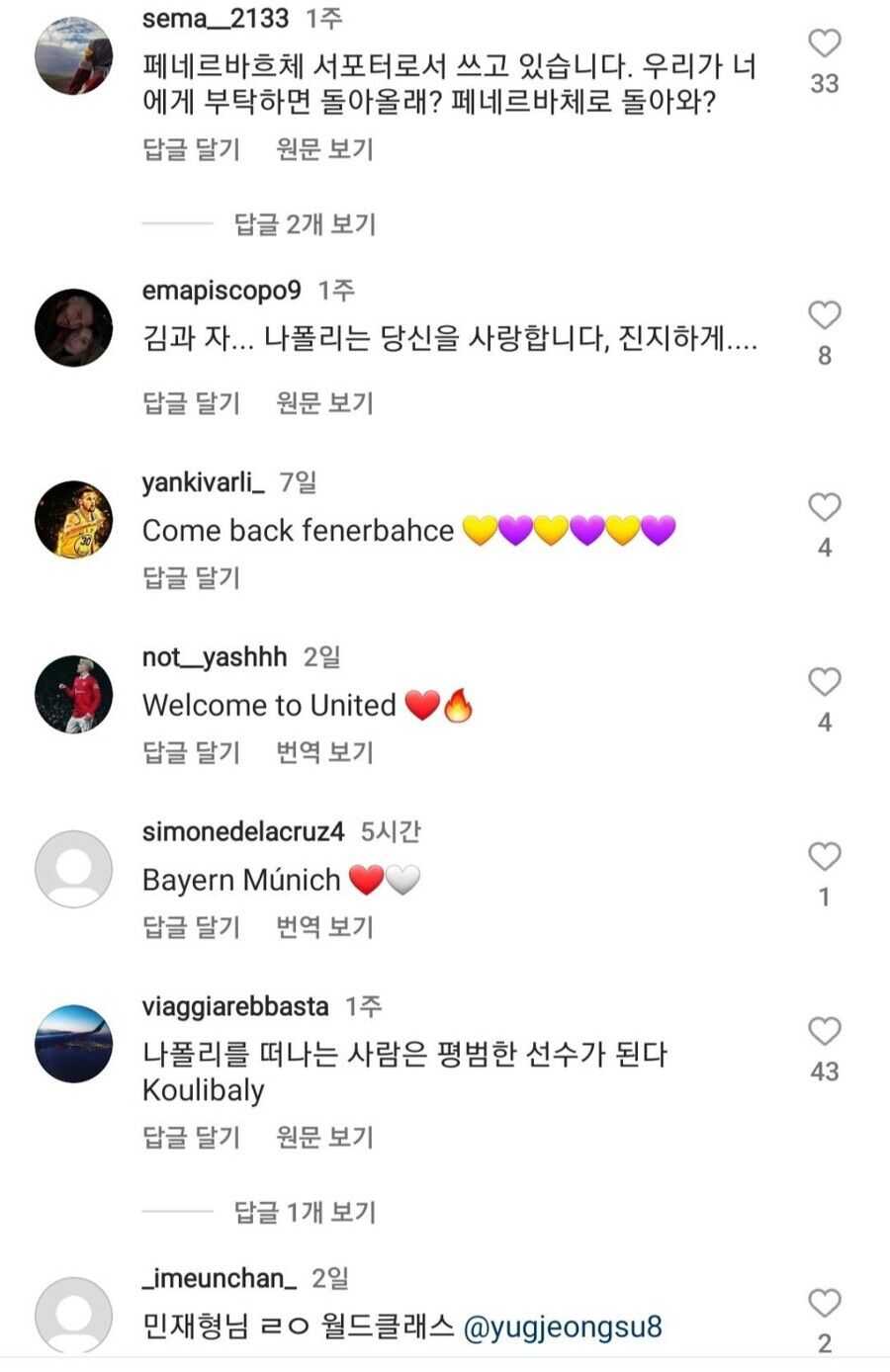Expand the 2 replies under sema__2133
This screenshot has width=890, height=1372.
(x=305, y=224)
